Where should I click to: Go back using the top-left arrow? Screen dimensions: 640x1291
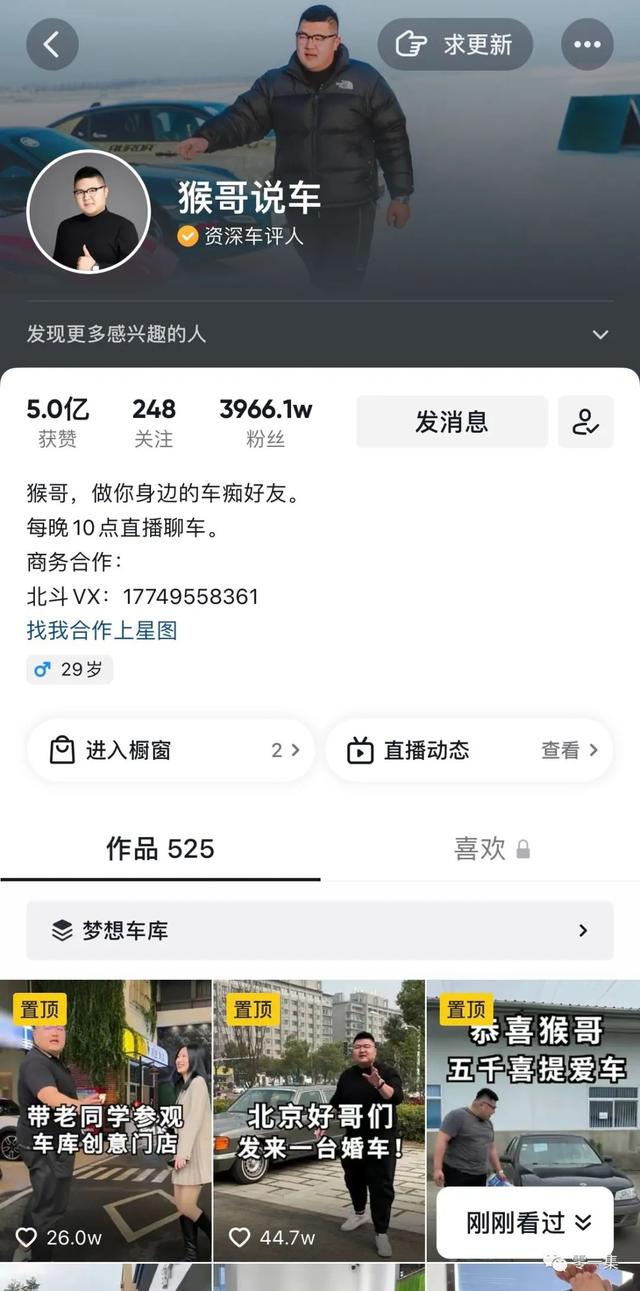pyautogui.click(x=52, y=45)
